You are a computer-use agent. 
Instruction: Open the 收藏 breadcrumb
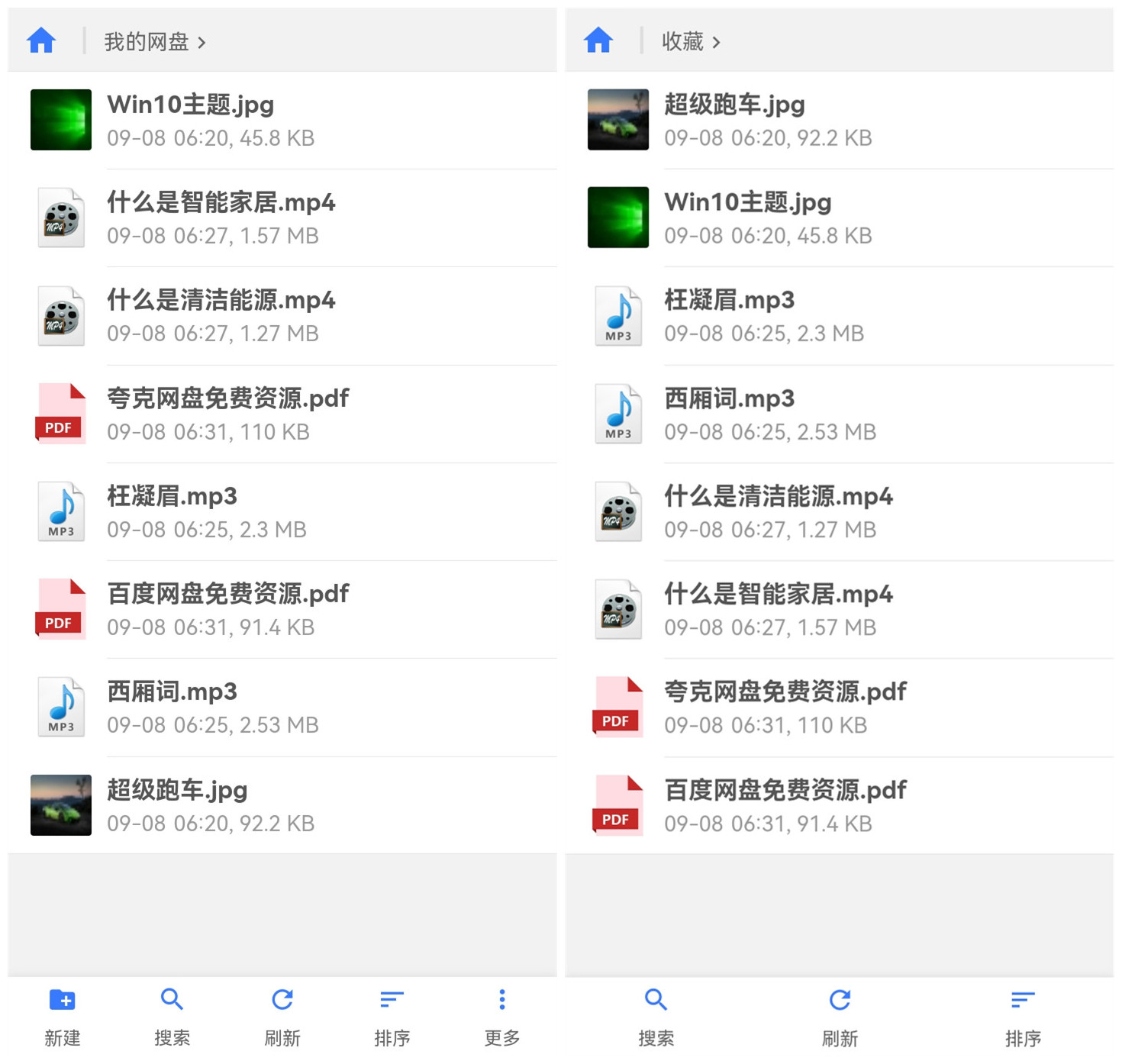(x=691, y=41)
